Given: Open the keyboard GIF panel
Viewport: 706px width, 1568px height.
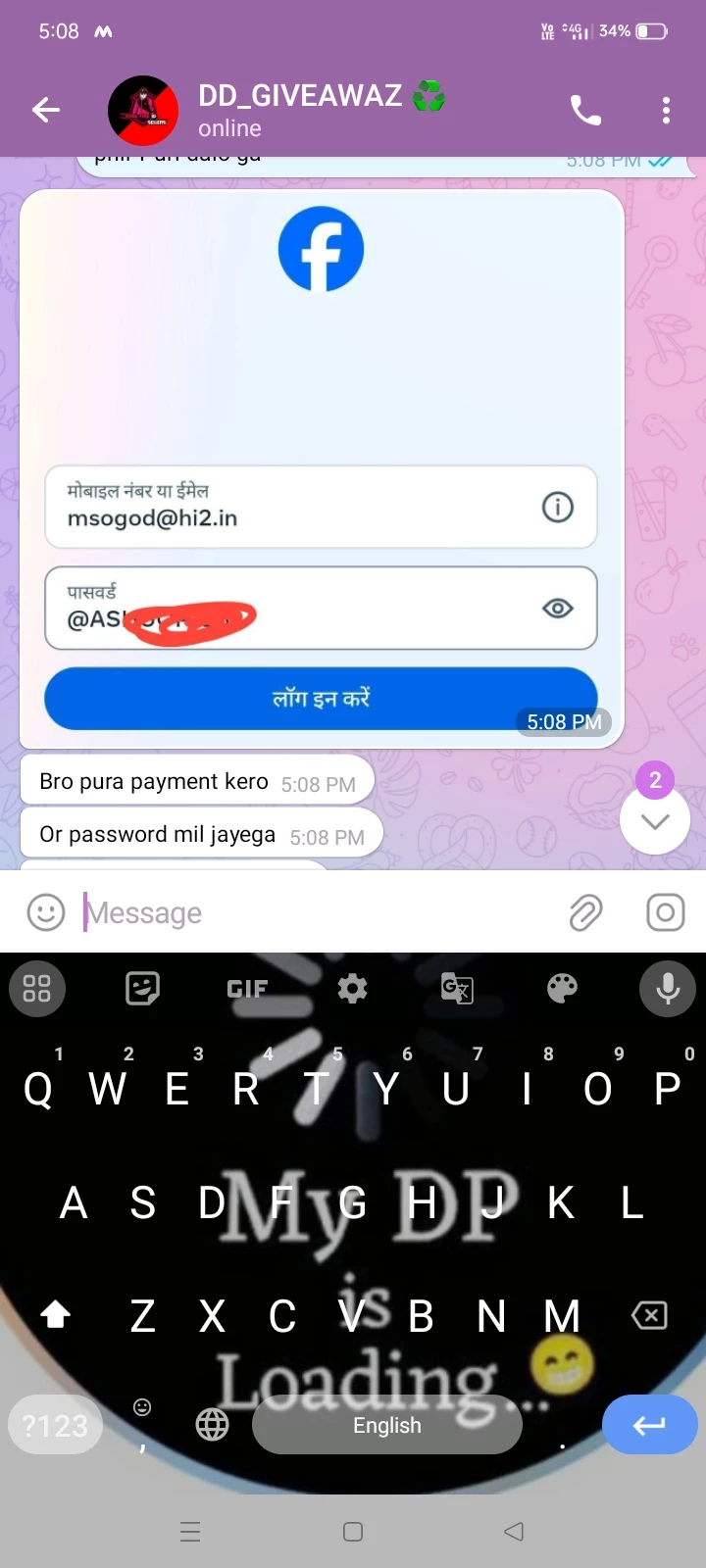Looking at the screenshot, I should [247, 989].
